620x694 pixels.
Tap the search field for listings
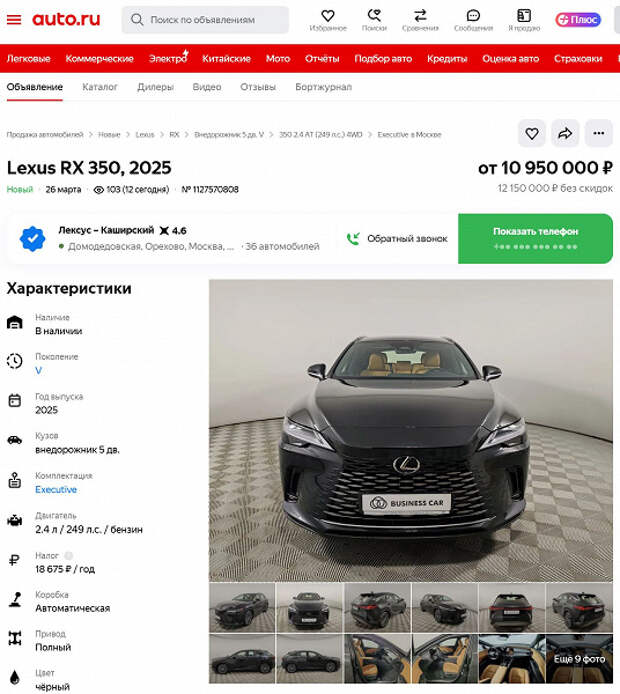pyautogui.click(x=205, y=19)
